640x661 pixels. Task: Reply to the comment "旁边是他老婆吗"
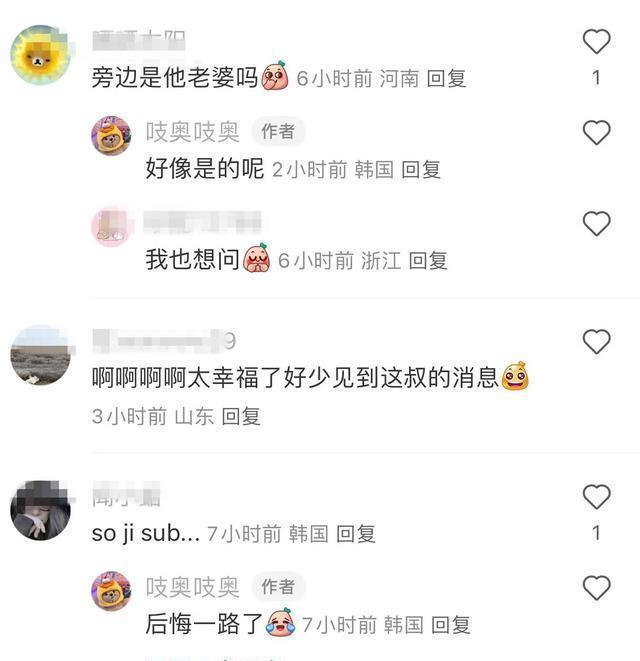[x=446, y=78]
